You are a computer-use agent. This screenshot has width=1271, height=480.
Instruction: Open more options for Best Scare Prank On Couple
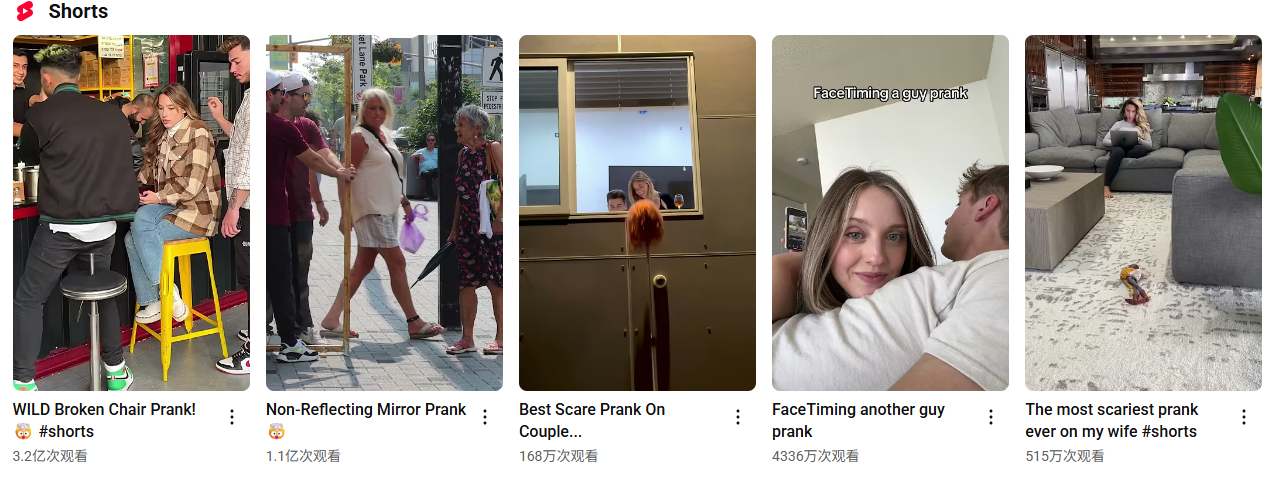[x=738, y=417]
